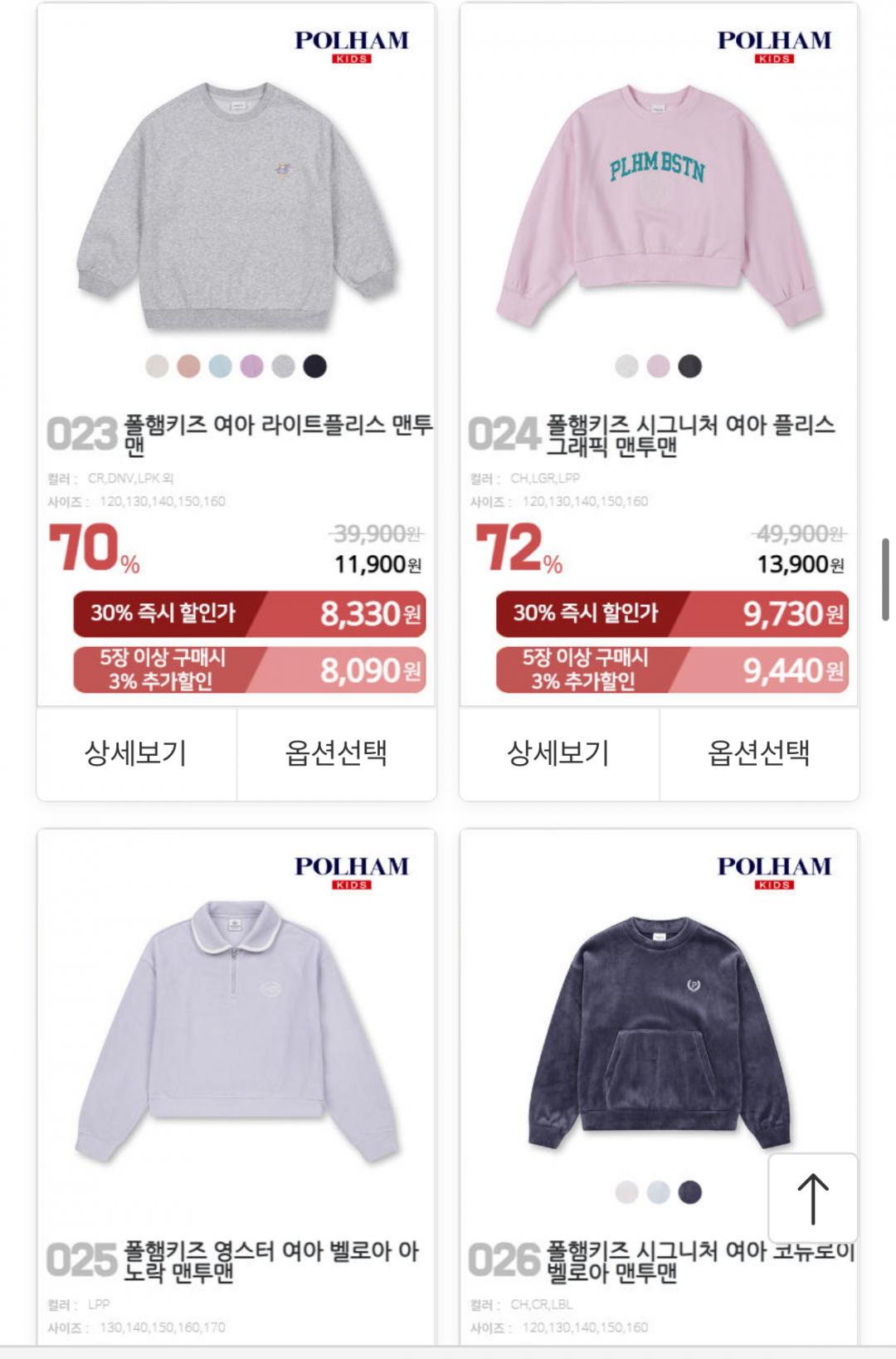896x1359 pixels.
Task: Choose the charcoal swatch on product 024
Action: click(689, 366)
